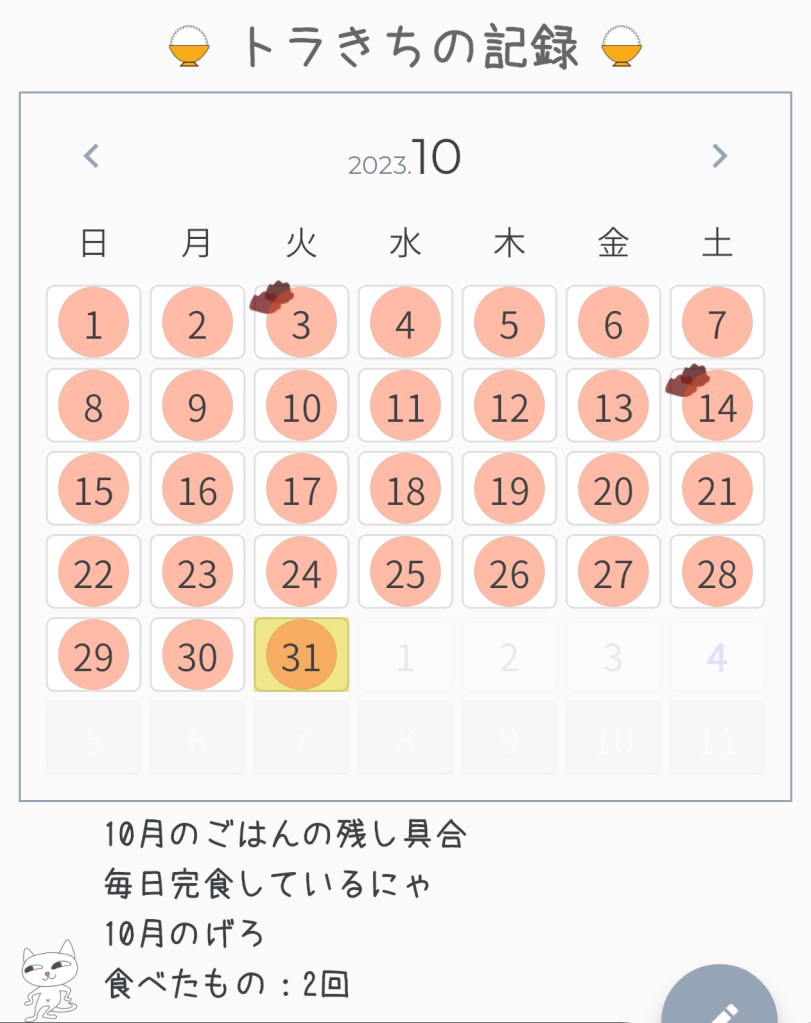This screenshot has width=811, height=1023.
Task: Choose October 1 in the calendar
Action: [x=93, y=323]
